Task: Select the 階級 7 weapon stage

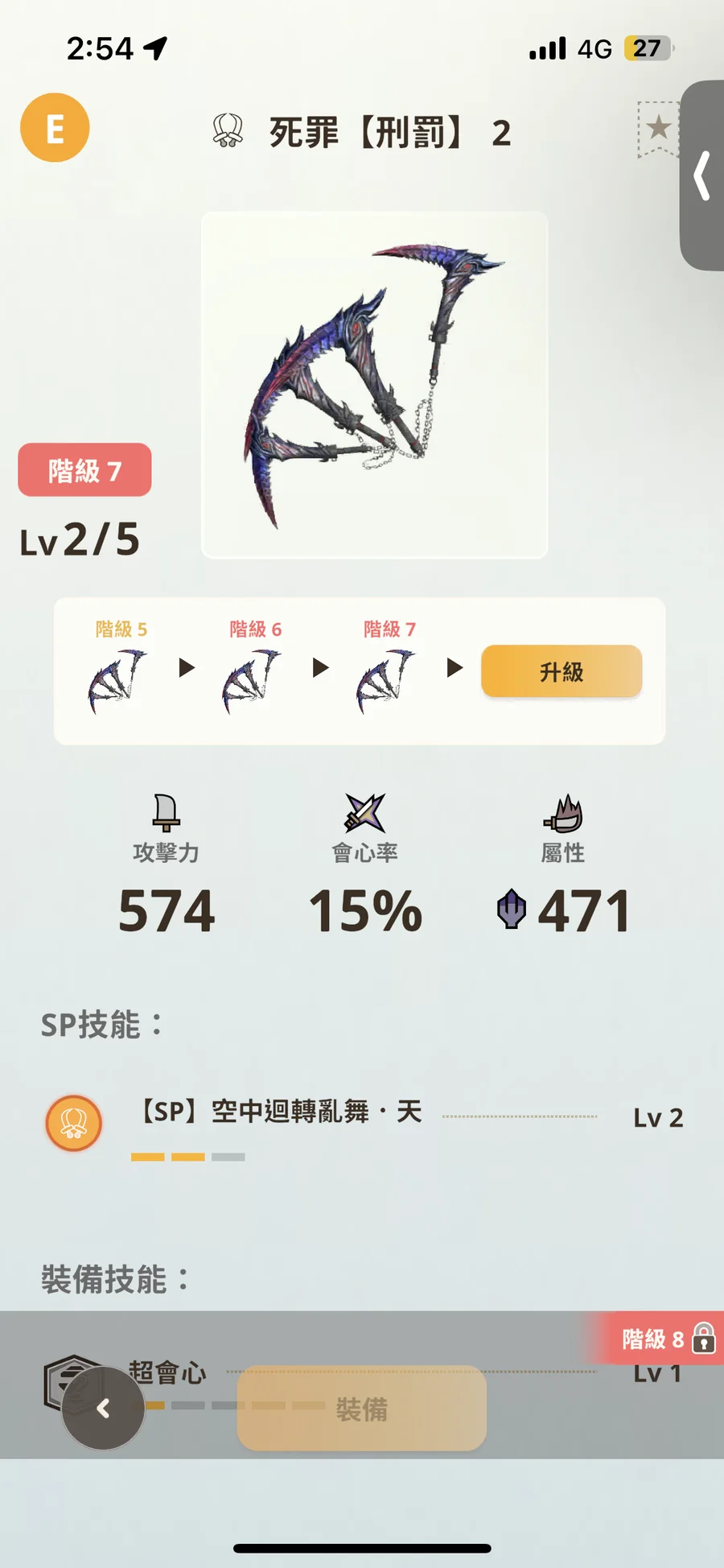Action: pos(389,667)
